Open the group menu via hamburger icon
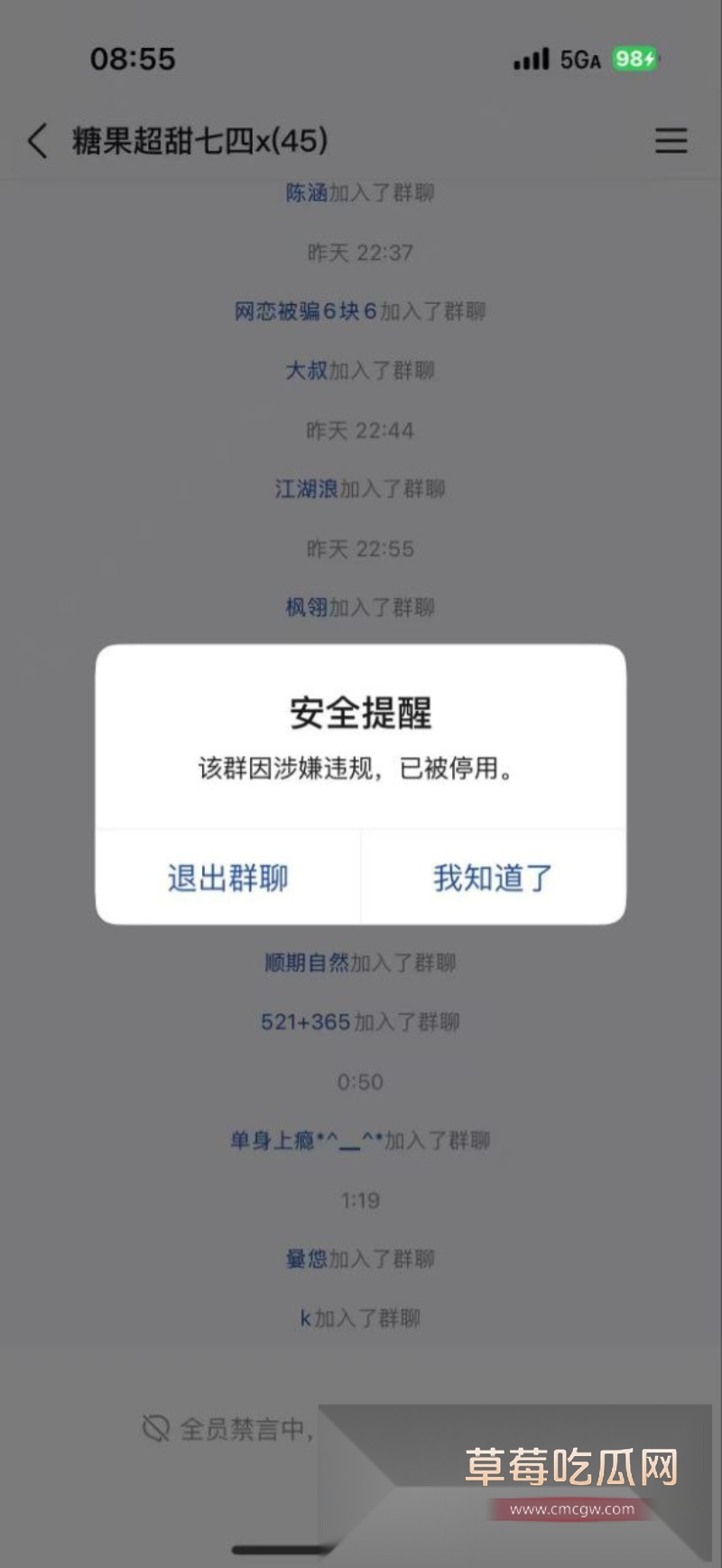 click(x=671, y=142)
